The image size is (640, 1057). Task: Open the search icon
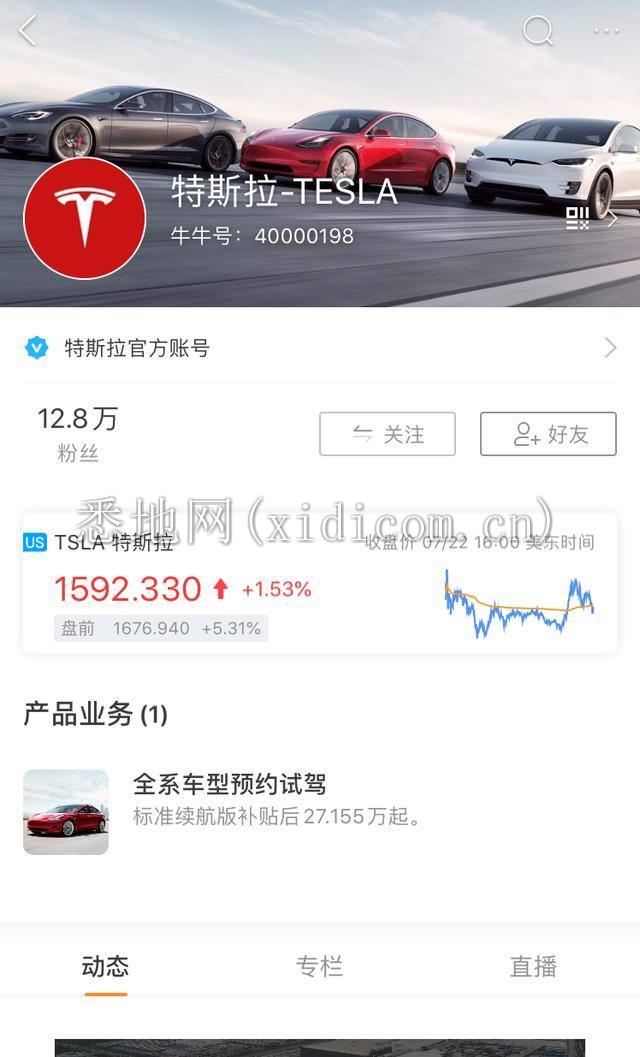coord(538,31)
